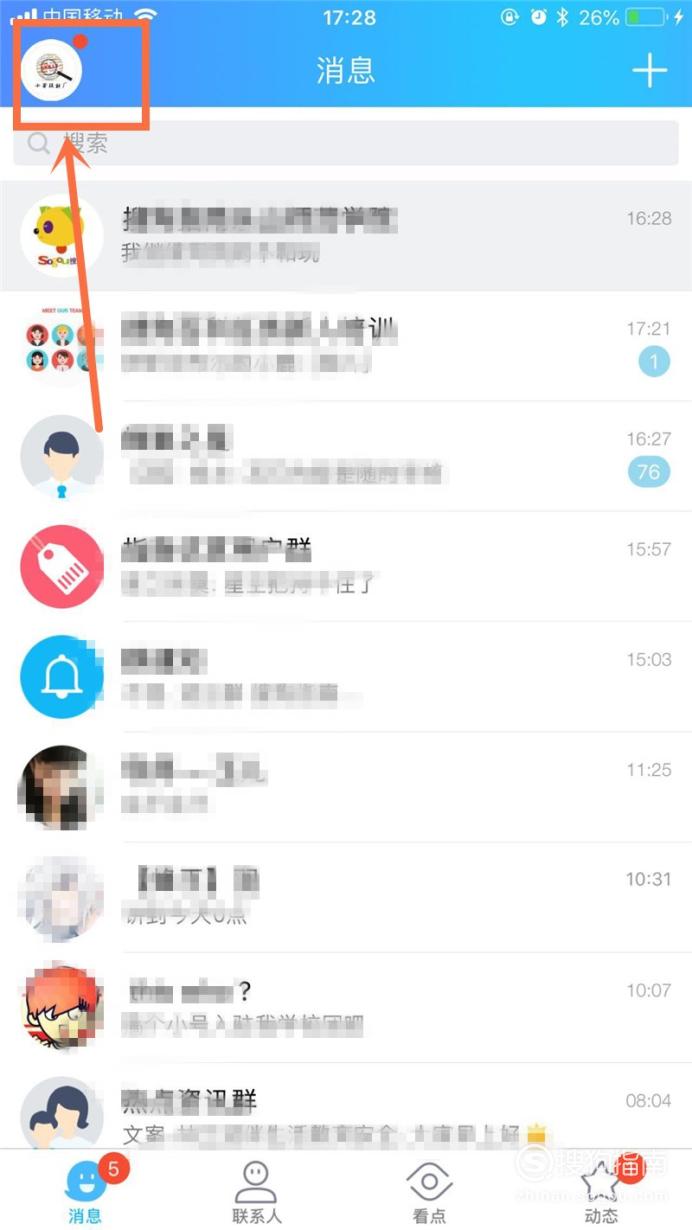The height and width of the screenshot is (1230, 692).
Task: Open the blue bell chat from 15:03
Action: click(x=346, y=676)
